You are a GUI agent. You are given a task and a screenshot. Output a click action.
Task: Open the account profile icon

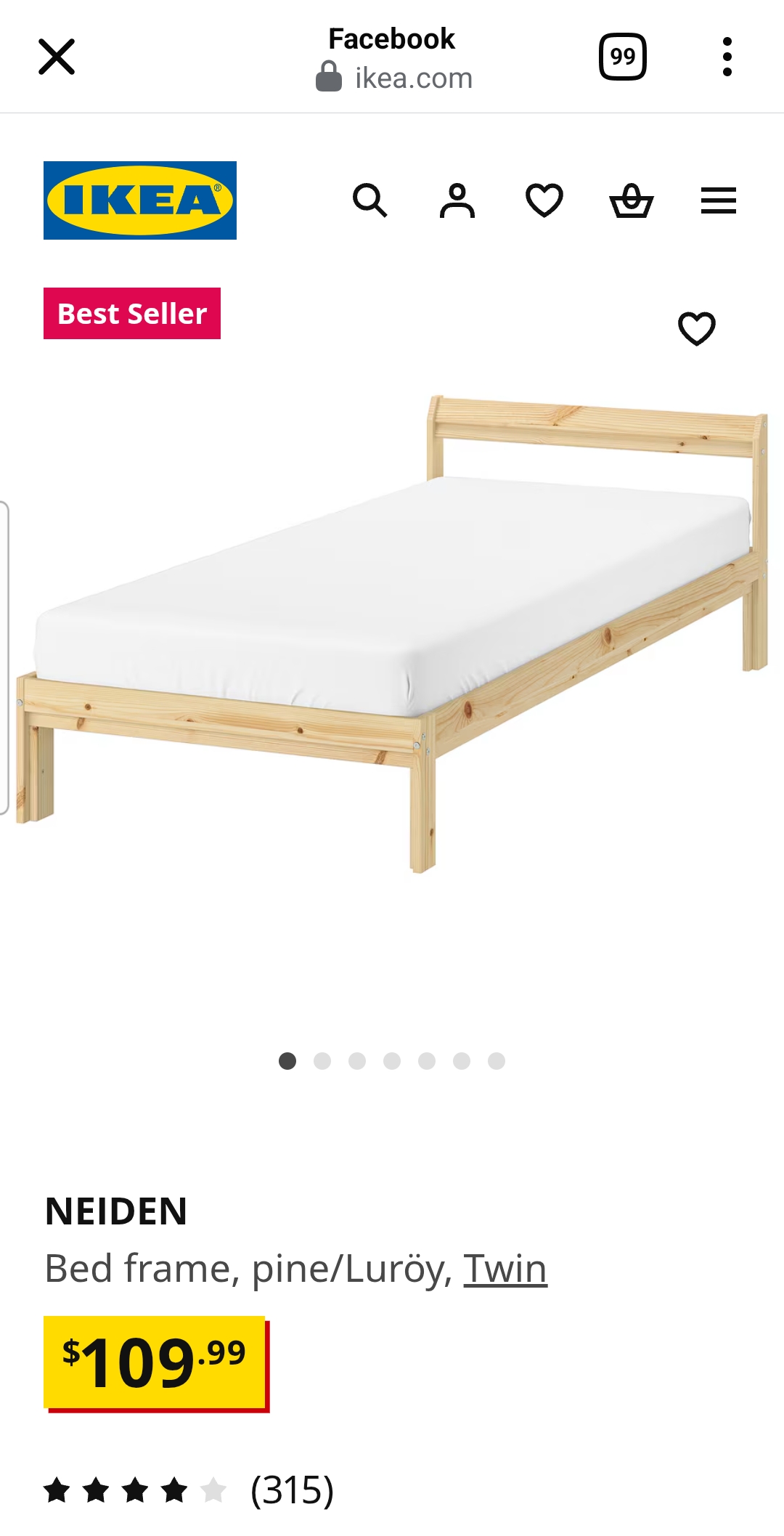tap(457, 200)
